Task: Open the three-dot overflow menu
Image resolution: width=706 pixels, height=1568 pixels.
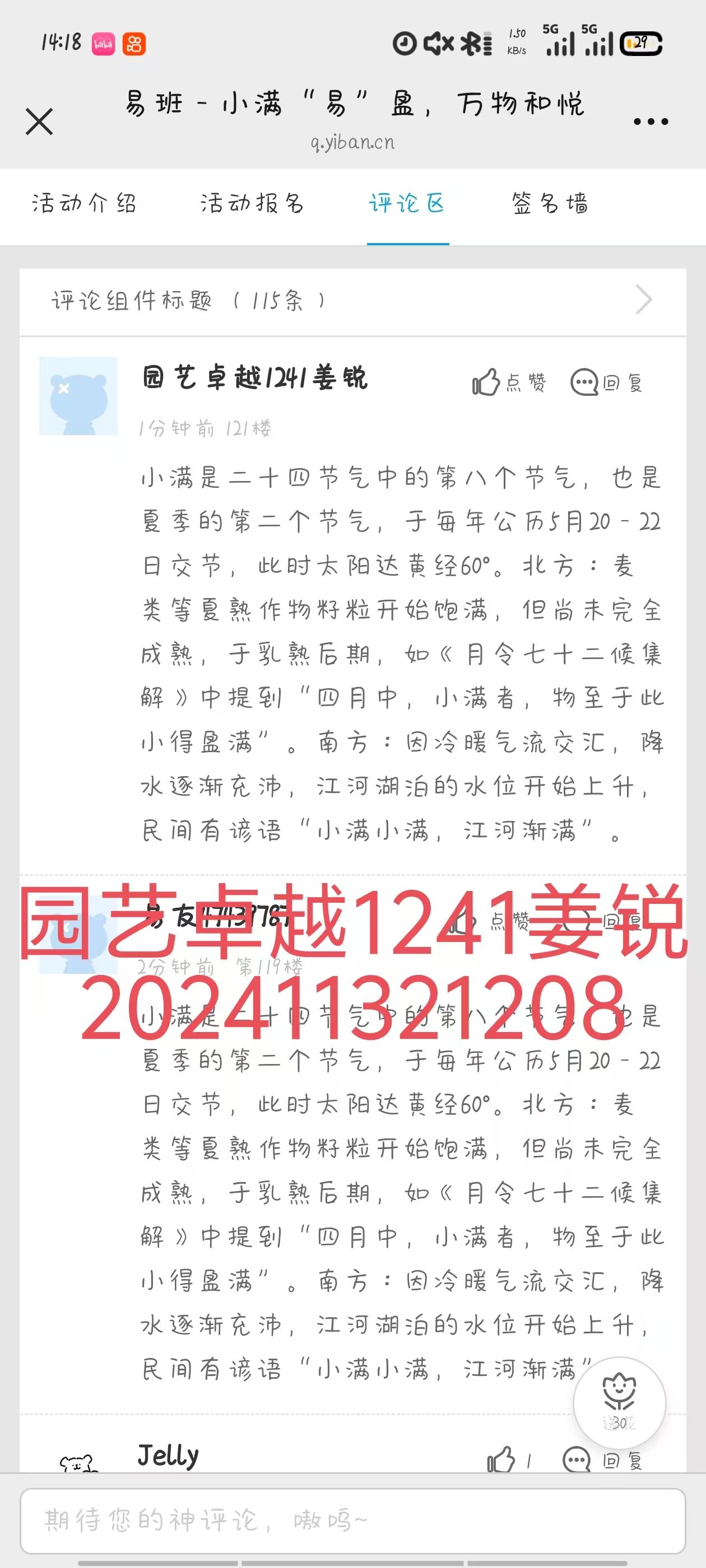Action: [651, 122]
